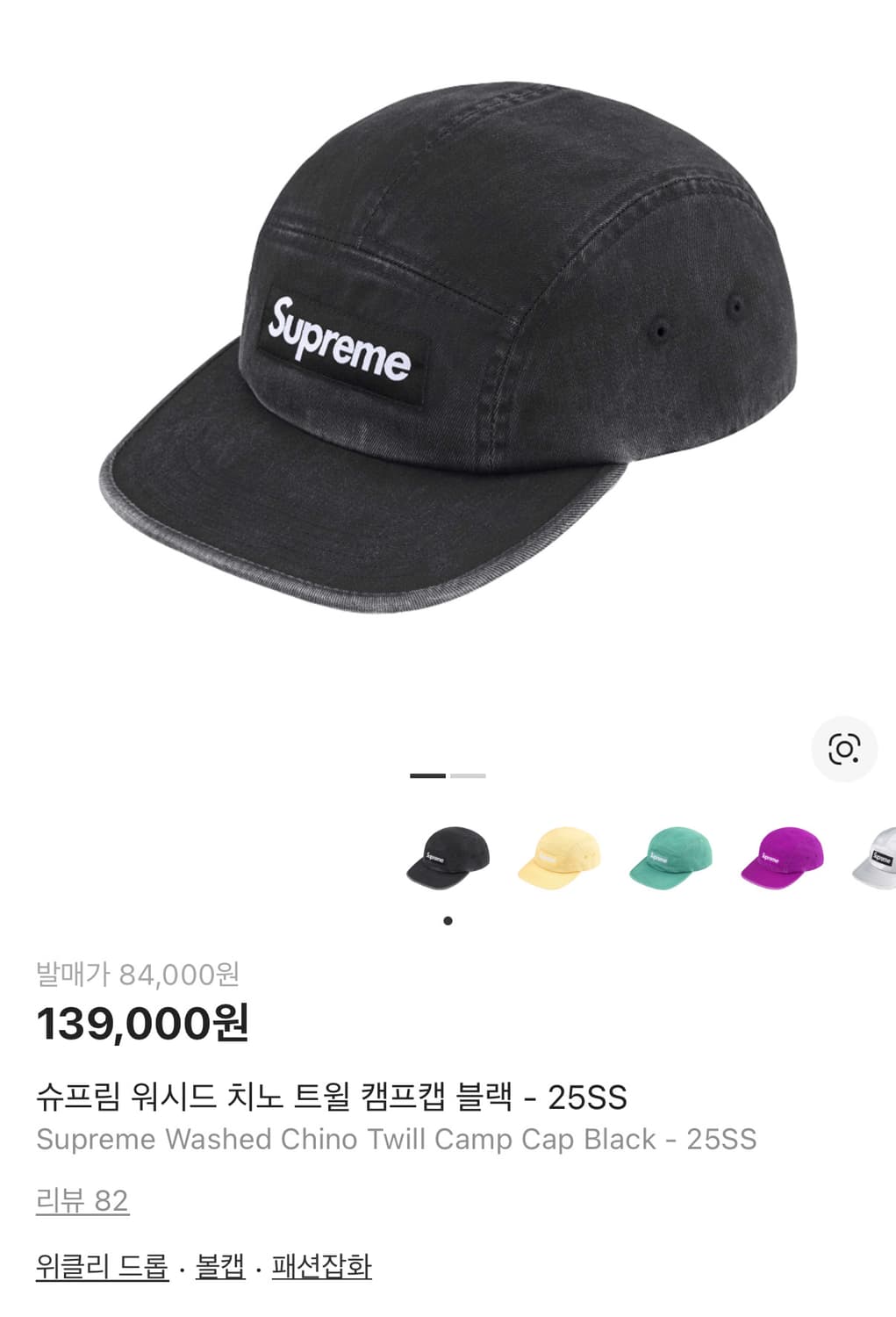Browse the "패션잡화" category

321,1267
